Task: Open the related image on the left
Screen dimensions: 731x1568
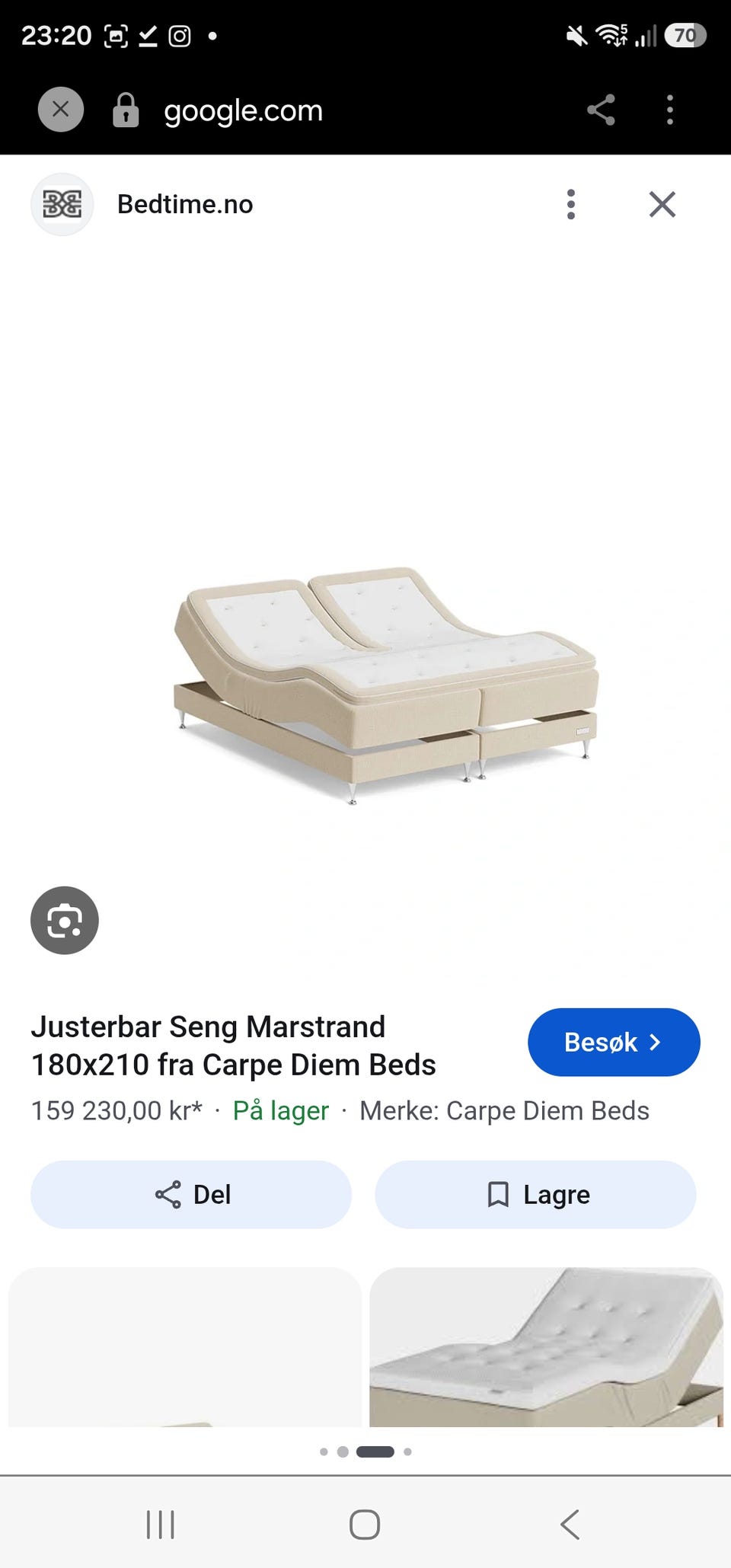Action: point(185,1346)
